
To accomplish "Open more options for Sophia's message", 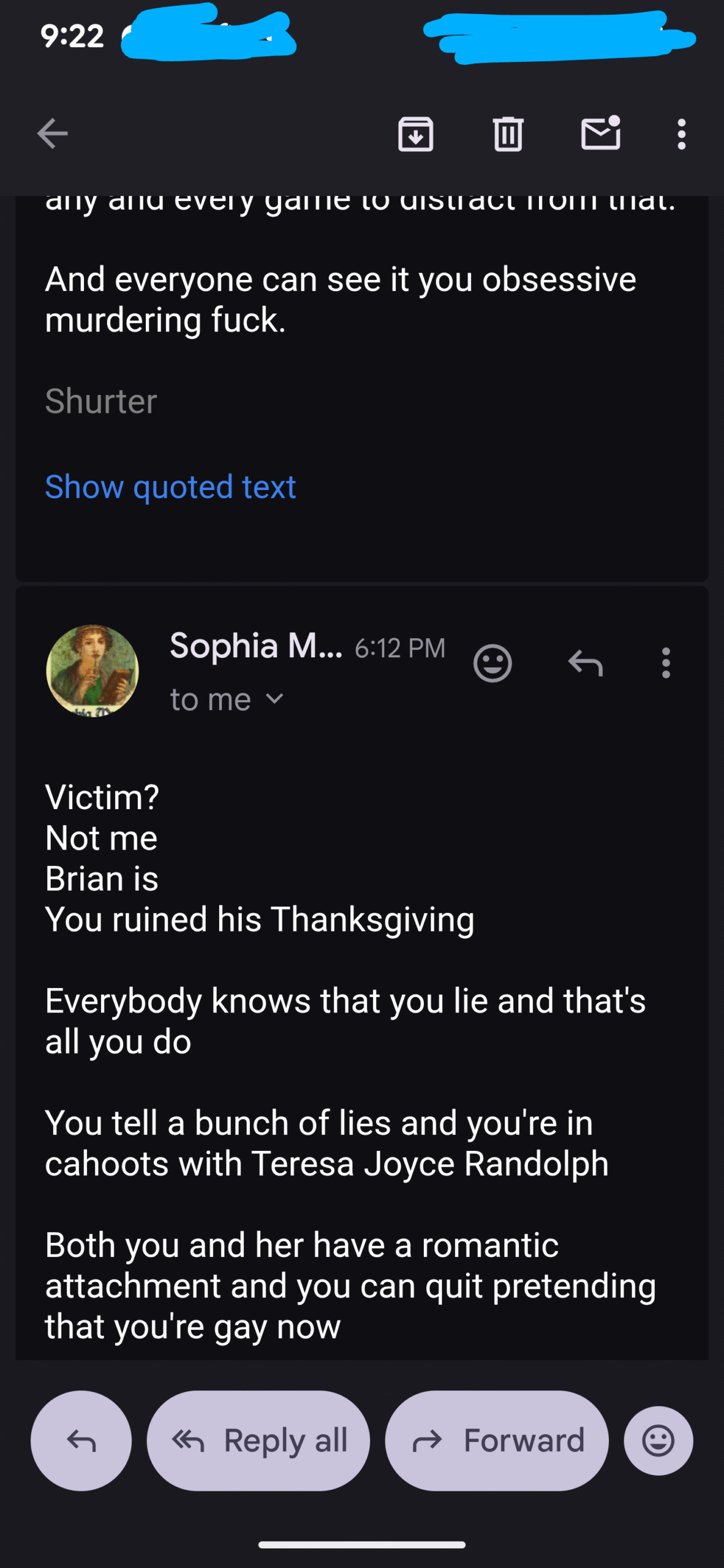I will point(666,663).
